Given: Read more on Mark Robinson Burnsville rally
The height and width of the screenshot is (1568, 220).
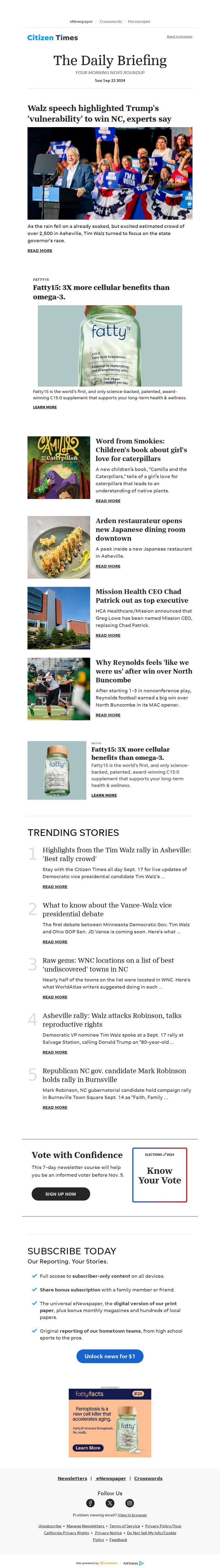Looking at the screenshot, I should pyautogui.click(x=55, y=1107).
